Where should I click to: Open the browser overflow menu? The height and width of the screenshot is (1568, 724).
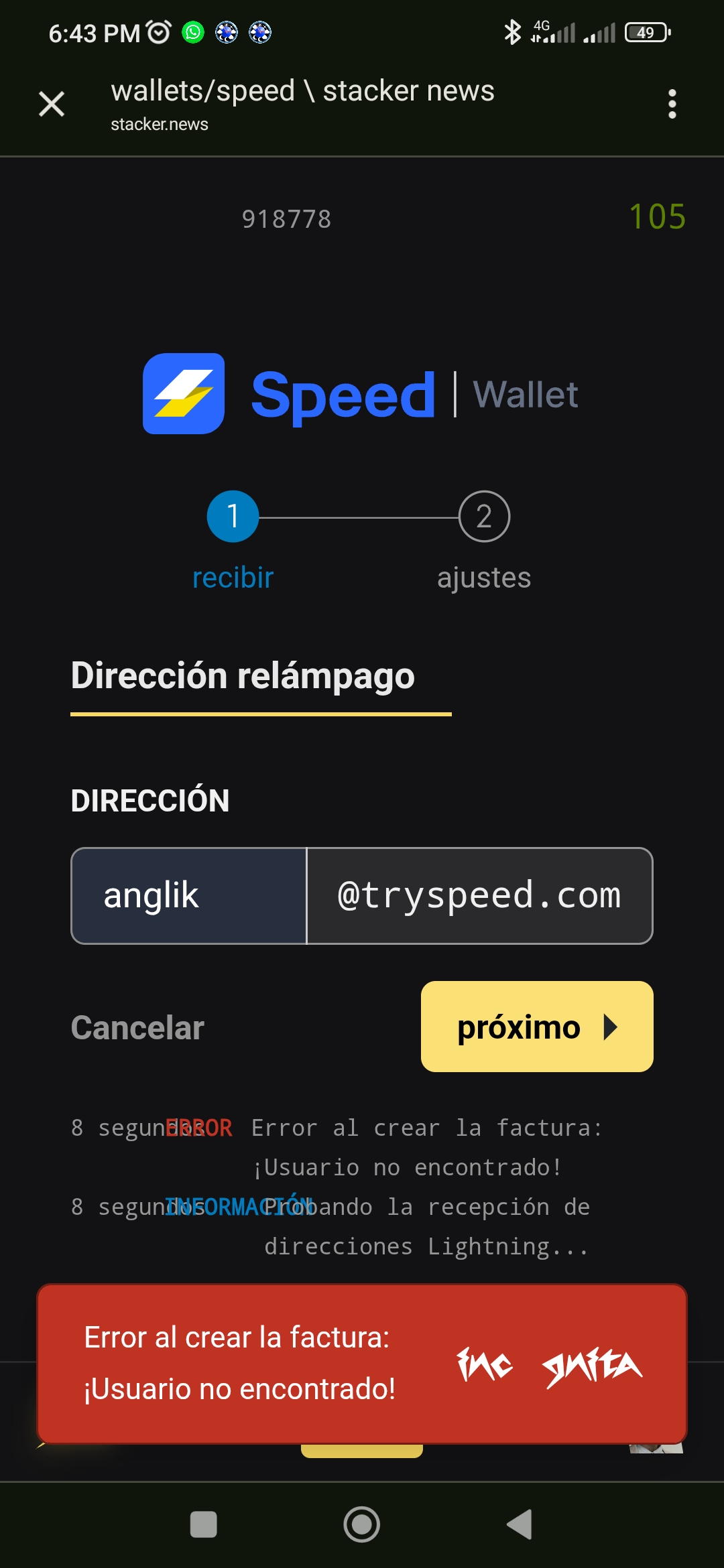[x=672, y=105]
